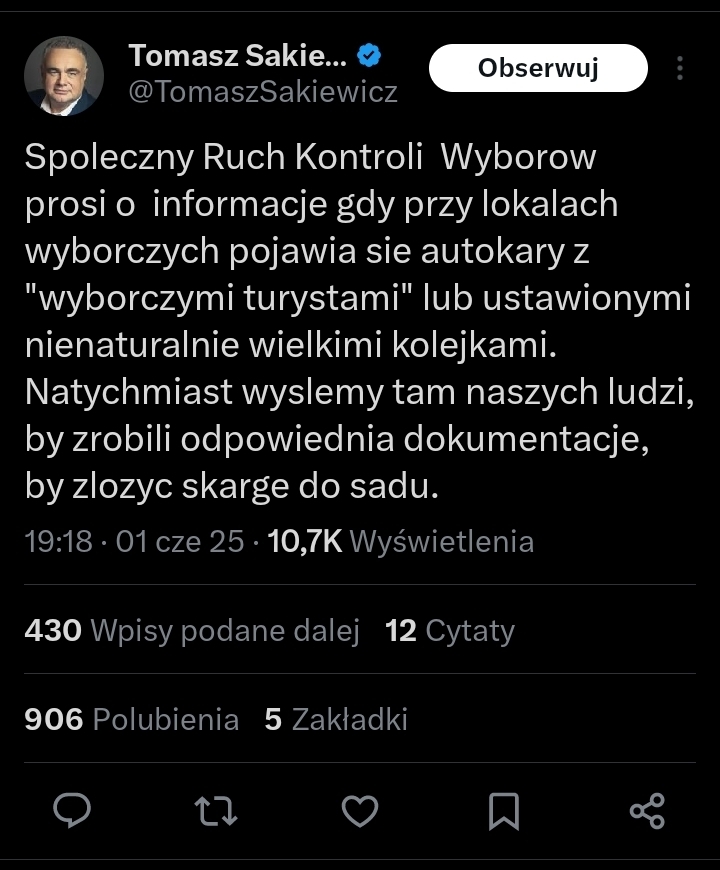
Task: Like Tomasz Sakiewicz's post
Action: tap(360, 809)
